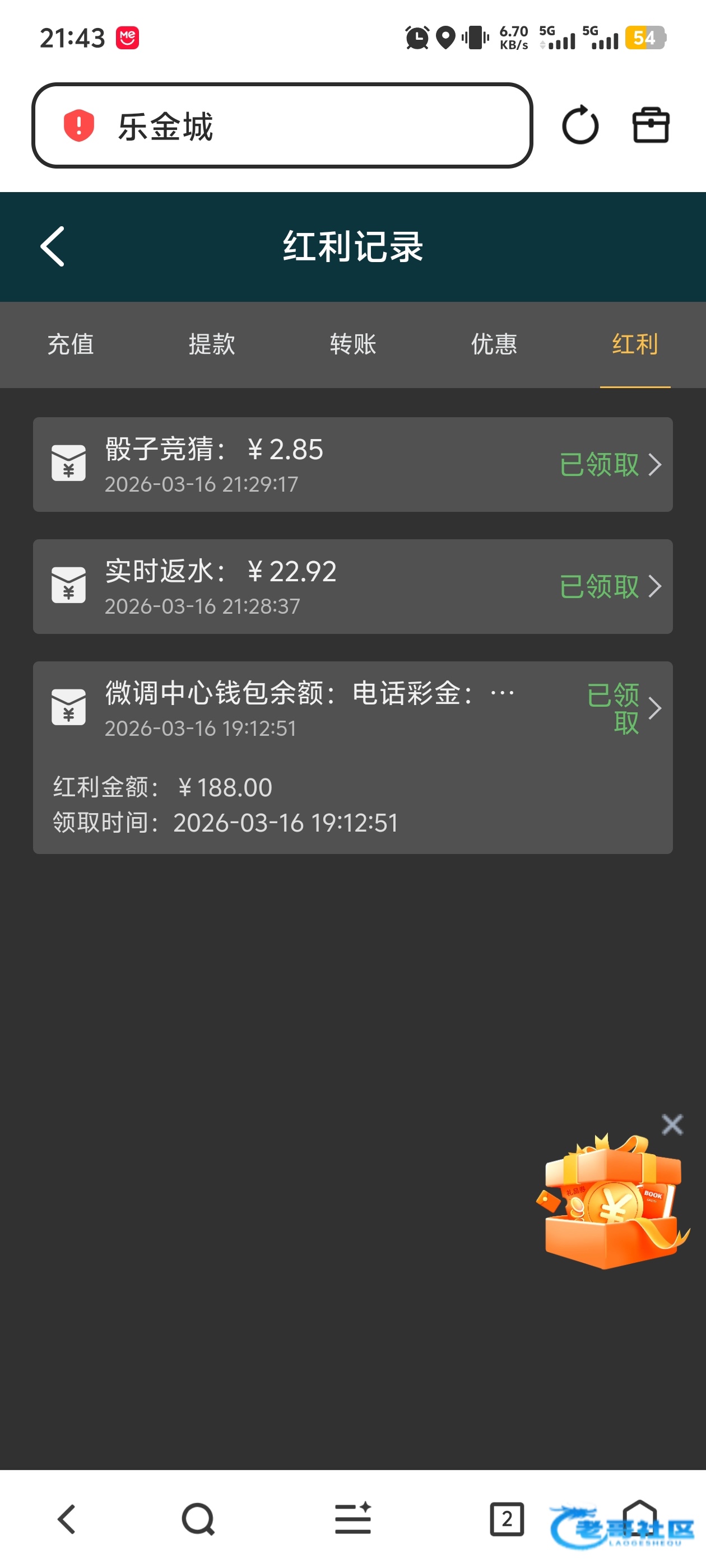This screenshot has width=706, height=1568.
Task: Open the browser search icon
Action: (198, 1519)
